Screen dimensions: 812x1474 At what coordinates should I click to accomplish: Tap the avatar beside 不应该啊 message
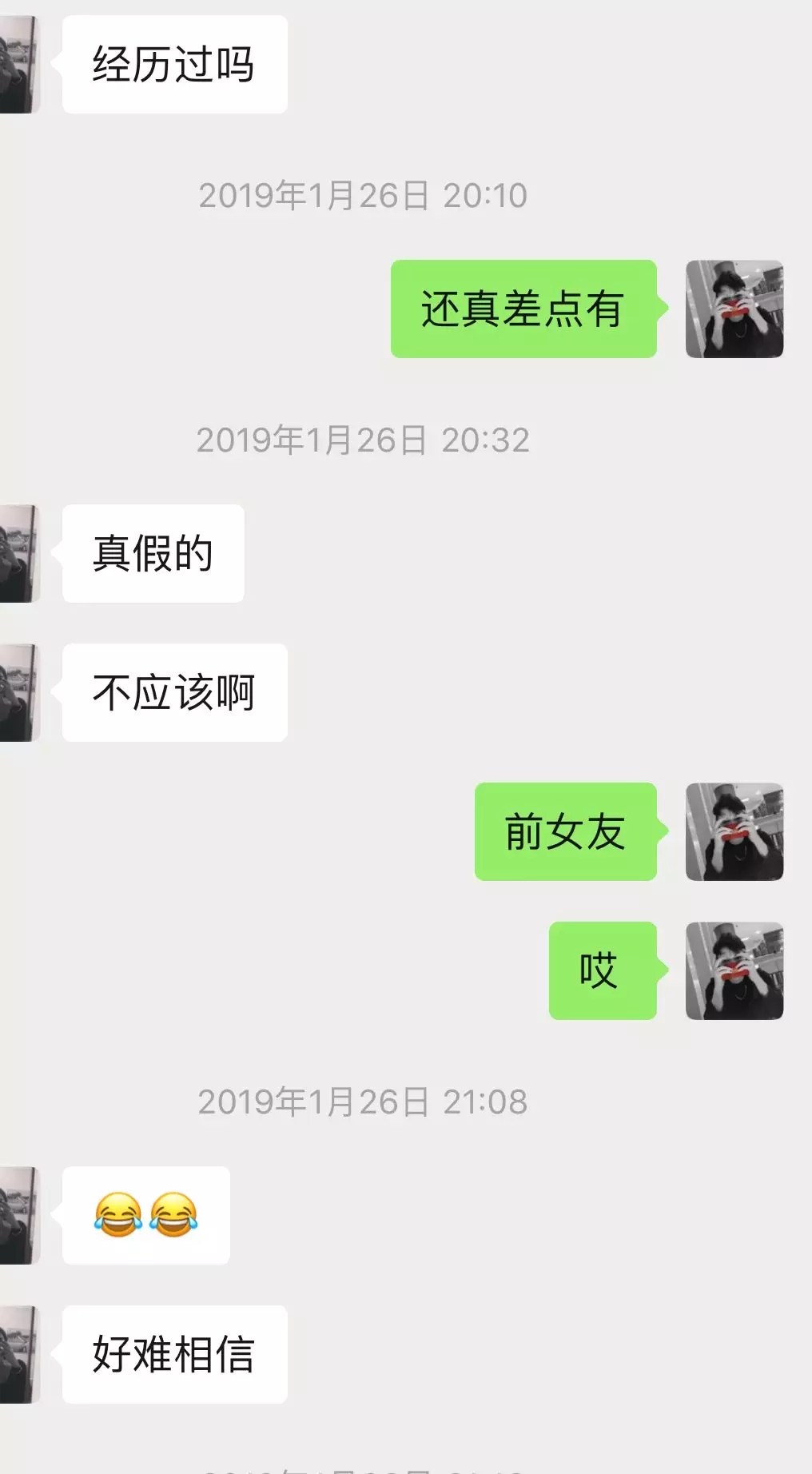tap(19, 692)
